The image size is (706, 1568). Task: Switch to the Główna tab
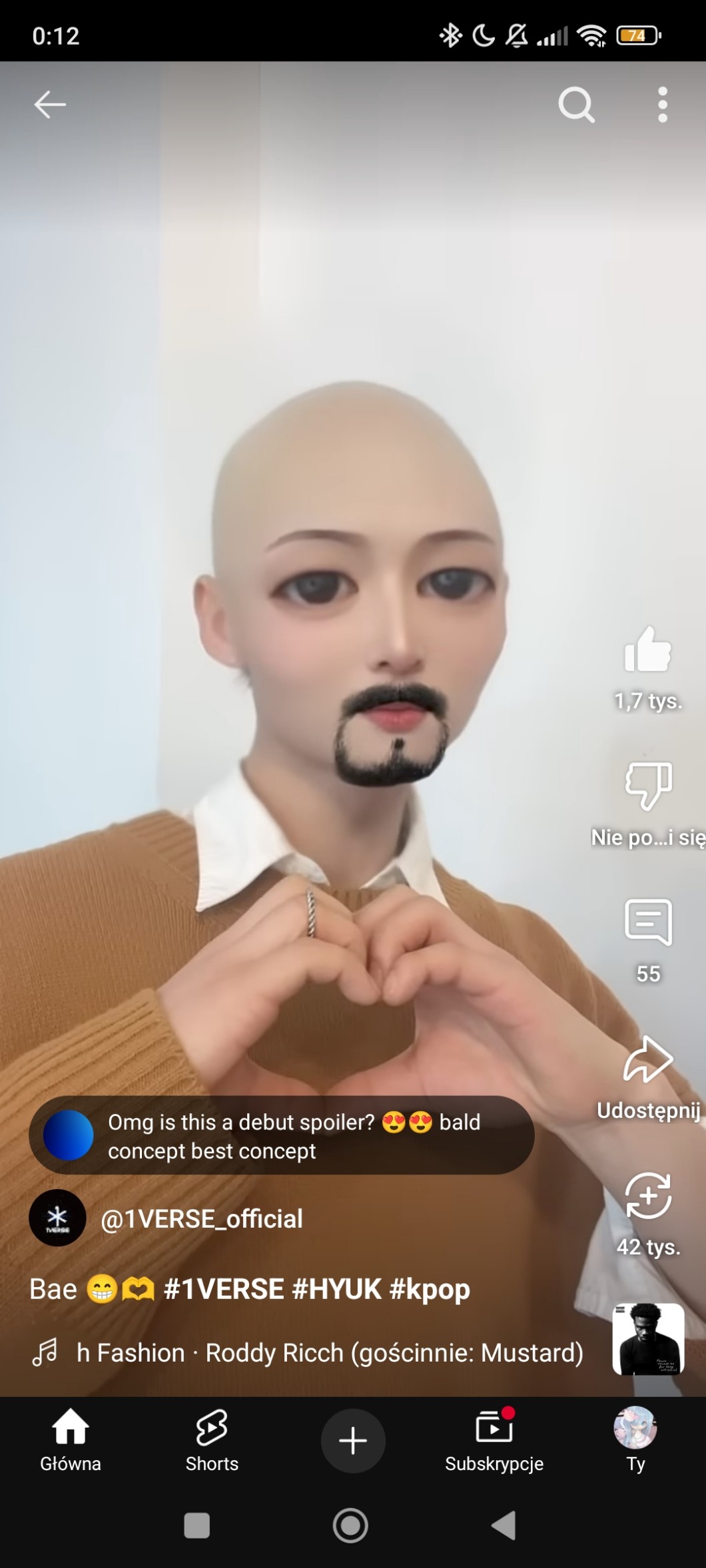pyautogui.click(x=71, y=1441)
